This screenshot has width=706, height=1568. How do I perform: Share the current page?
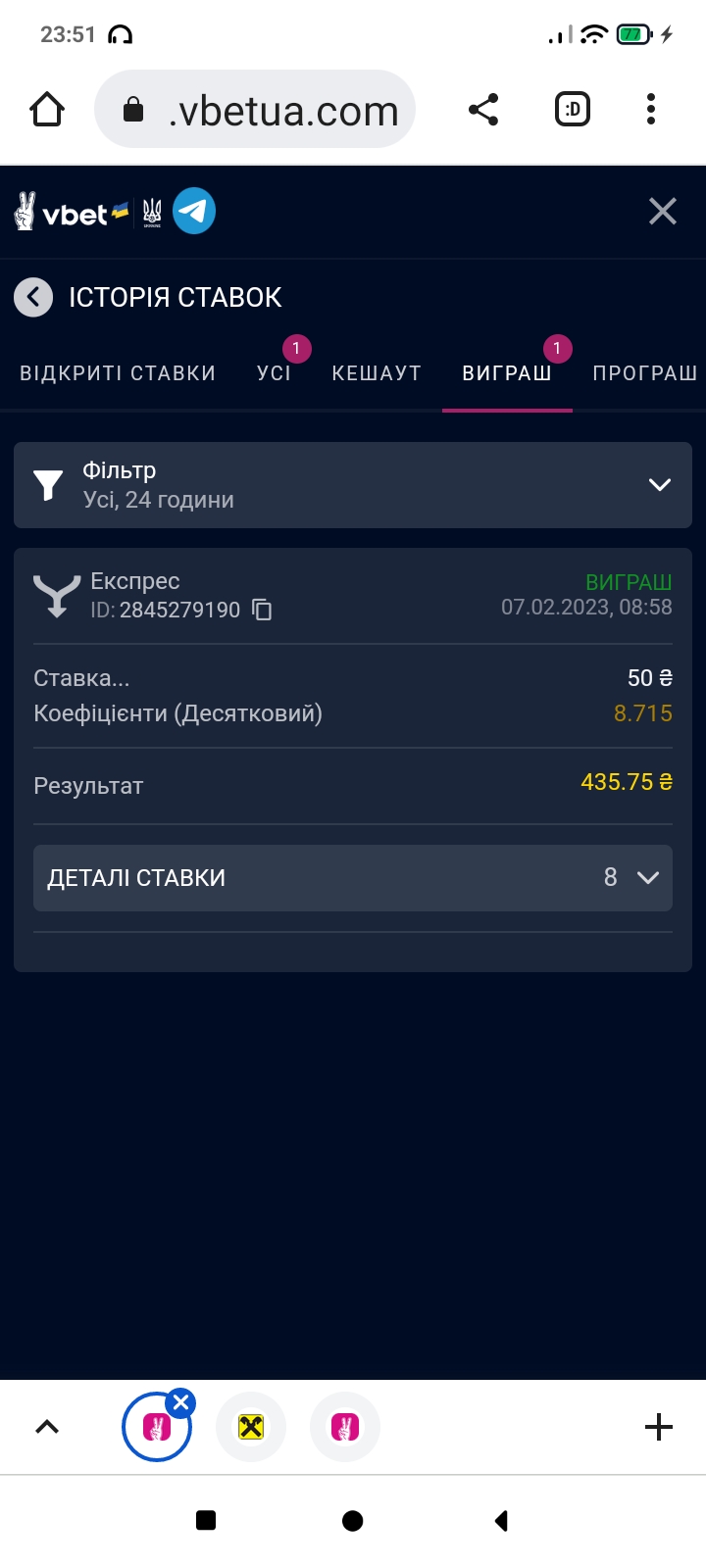[x=483, y=110]
